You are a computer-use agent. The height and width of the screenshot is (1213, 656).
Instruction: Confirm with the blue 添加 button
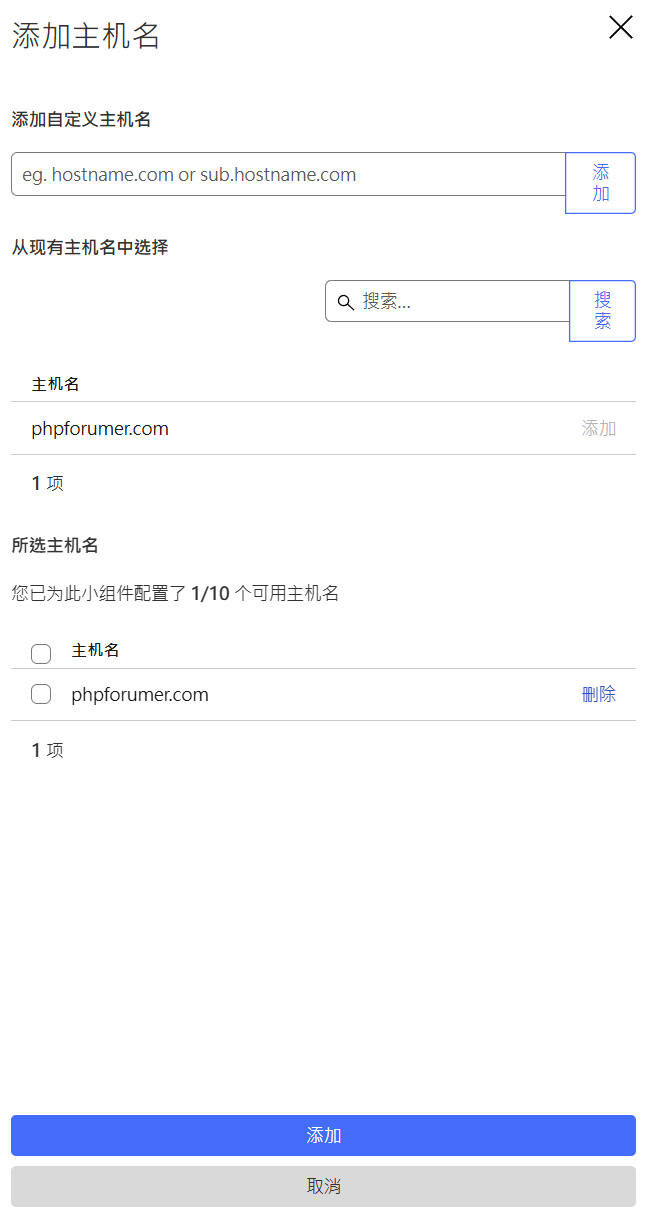[324, 1135]
